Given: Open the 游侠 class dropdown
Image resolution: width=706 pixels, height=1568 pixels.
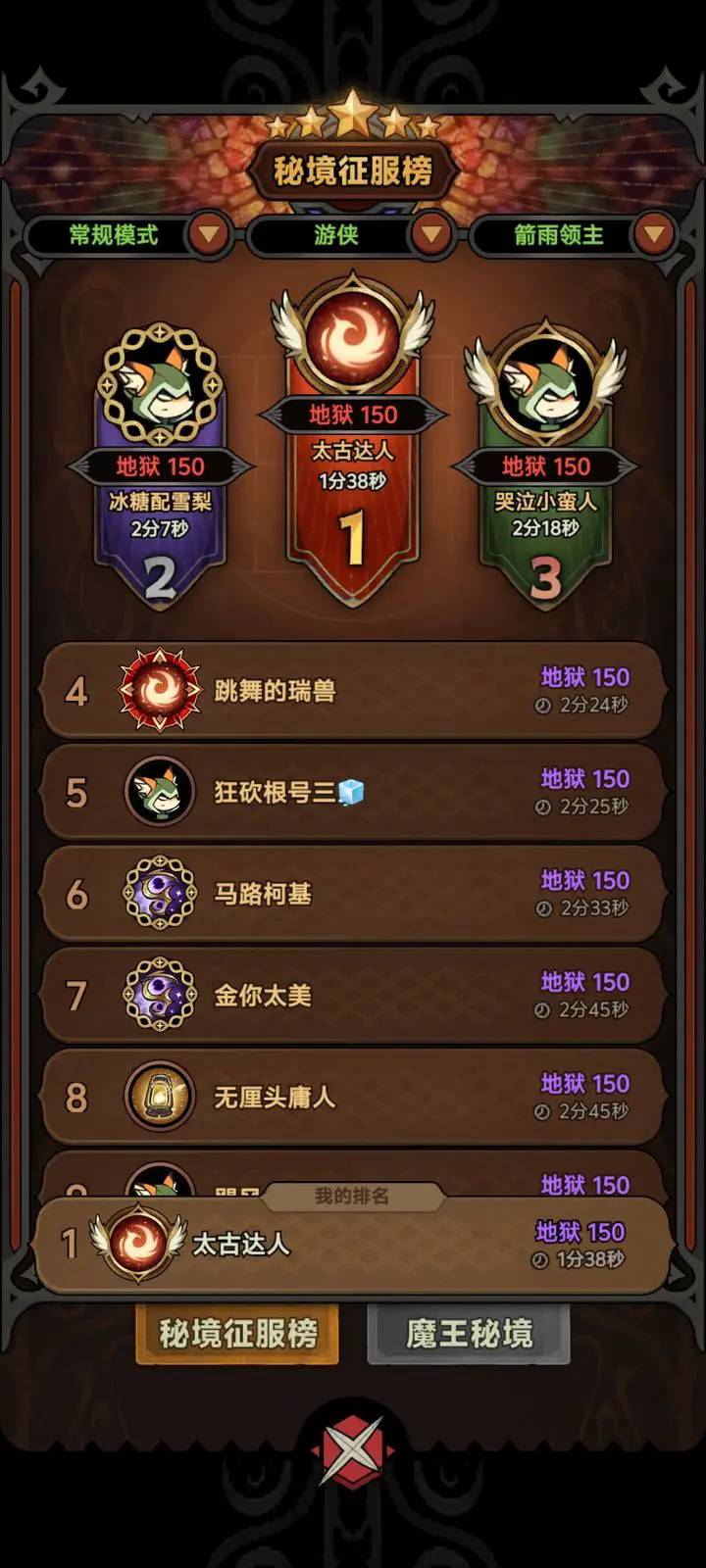Looking at the screenshot, I should coord(430,235).
